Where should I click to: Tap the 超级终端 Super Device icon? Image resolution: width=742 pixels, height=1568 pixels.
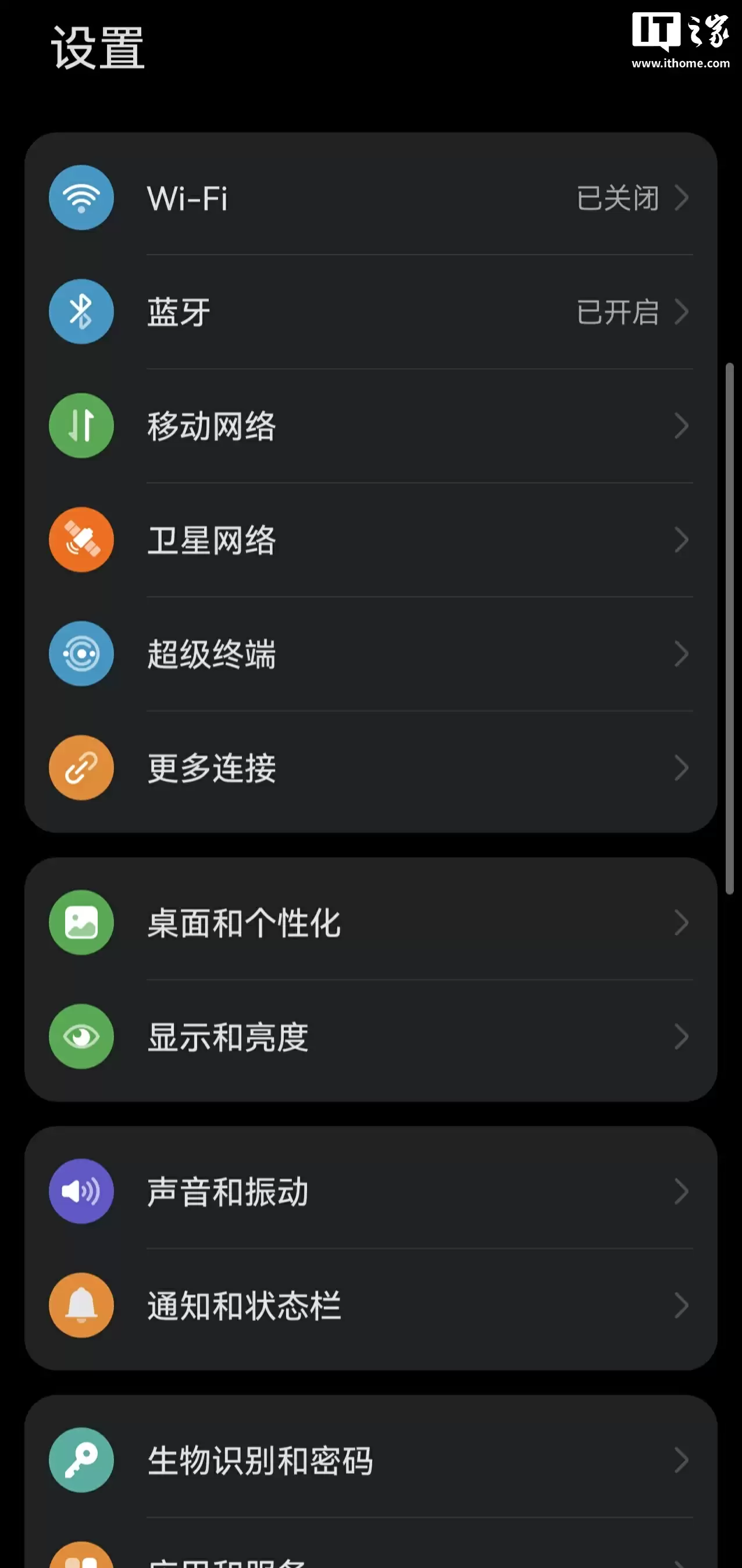click(x=81, y=653)
